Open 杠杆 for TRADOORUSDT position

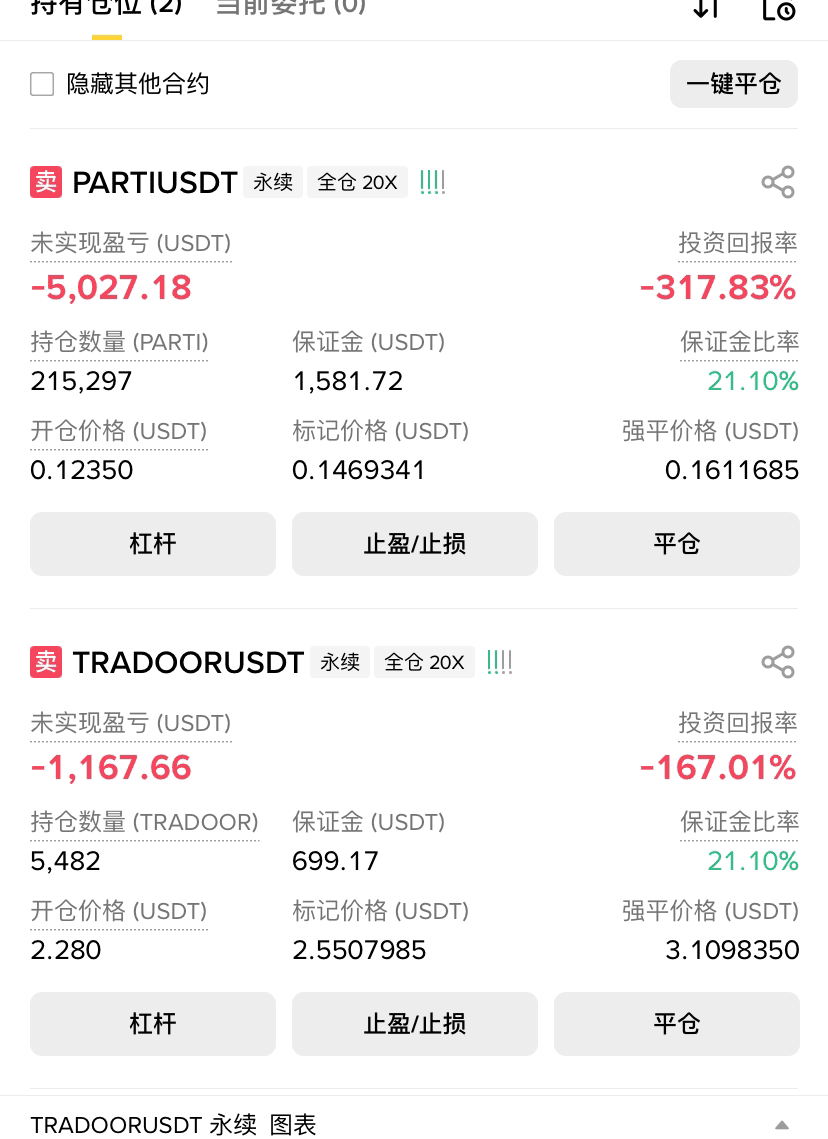click(153, 1024)
